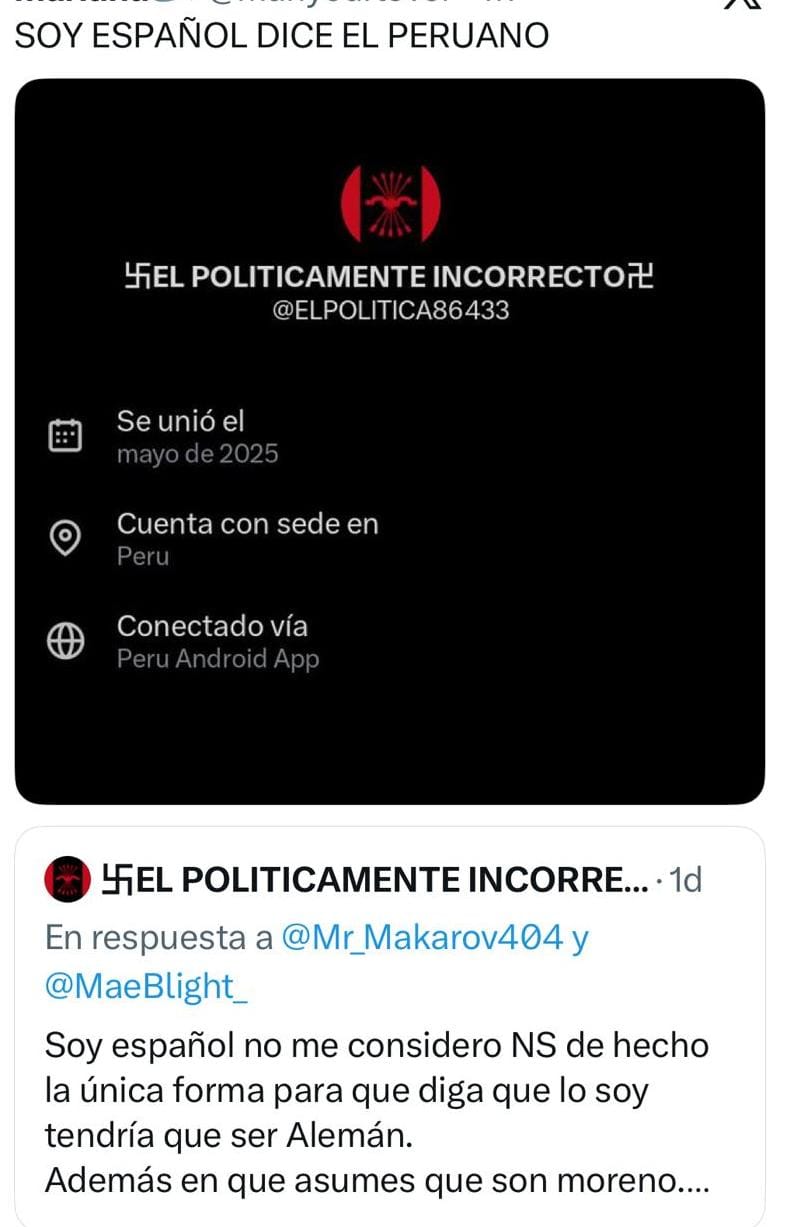Open the @MaeBlight_ mention link

[146, 986]
